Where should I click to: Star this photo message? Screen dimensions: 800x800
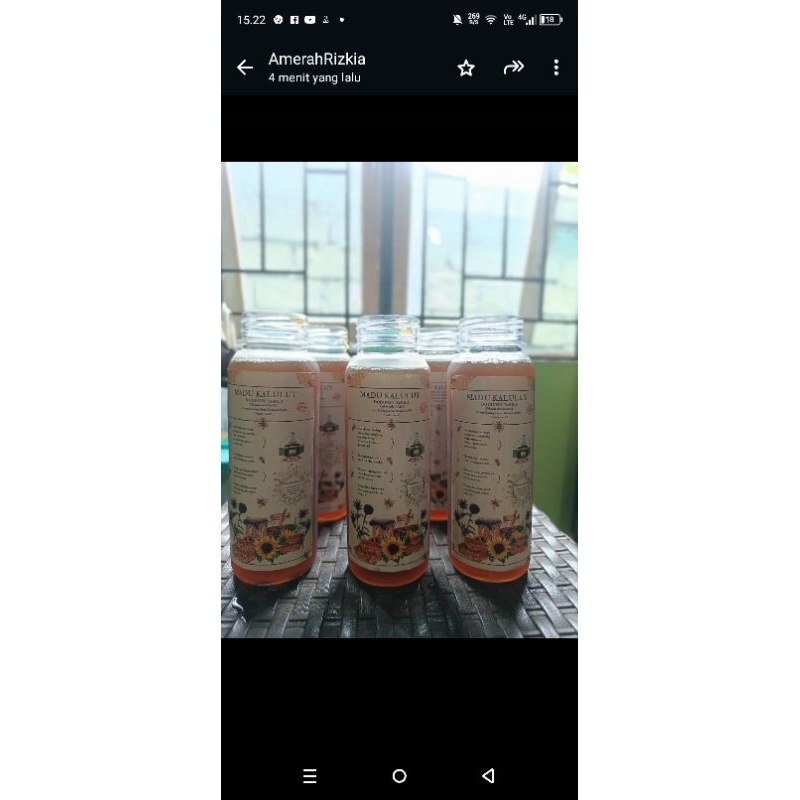click(466, 68)
